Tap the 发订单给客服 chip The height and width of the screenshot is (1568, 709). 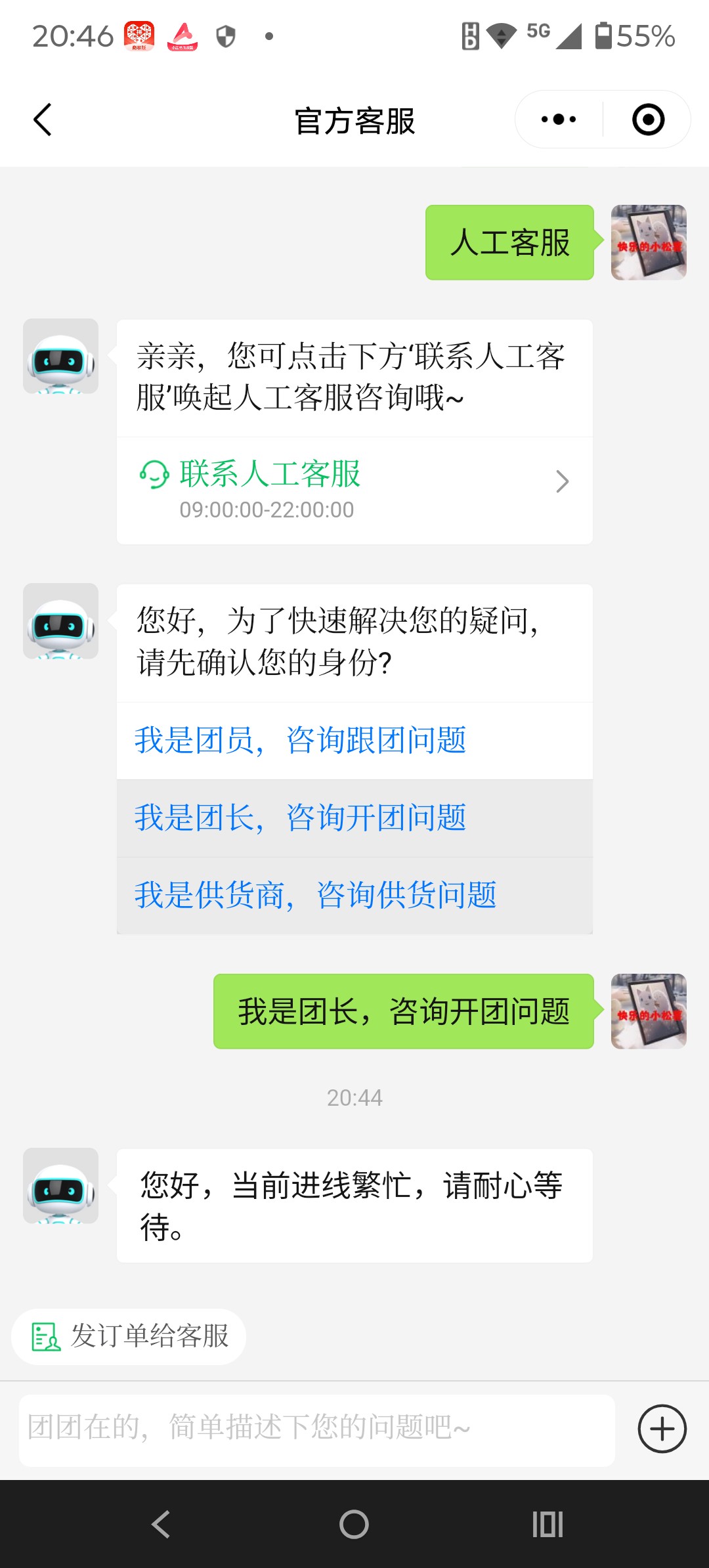(x=129, y=1336)
